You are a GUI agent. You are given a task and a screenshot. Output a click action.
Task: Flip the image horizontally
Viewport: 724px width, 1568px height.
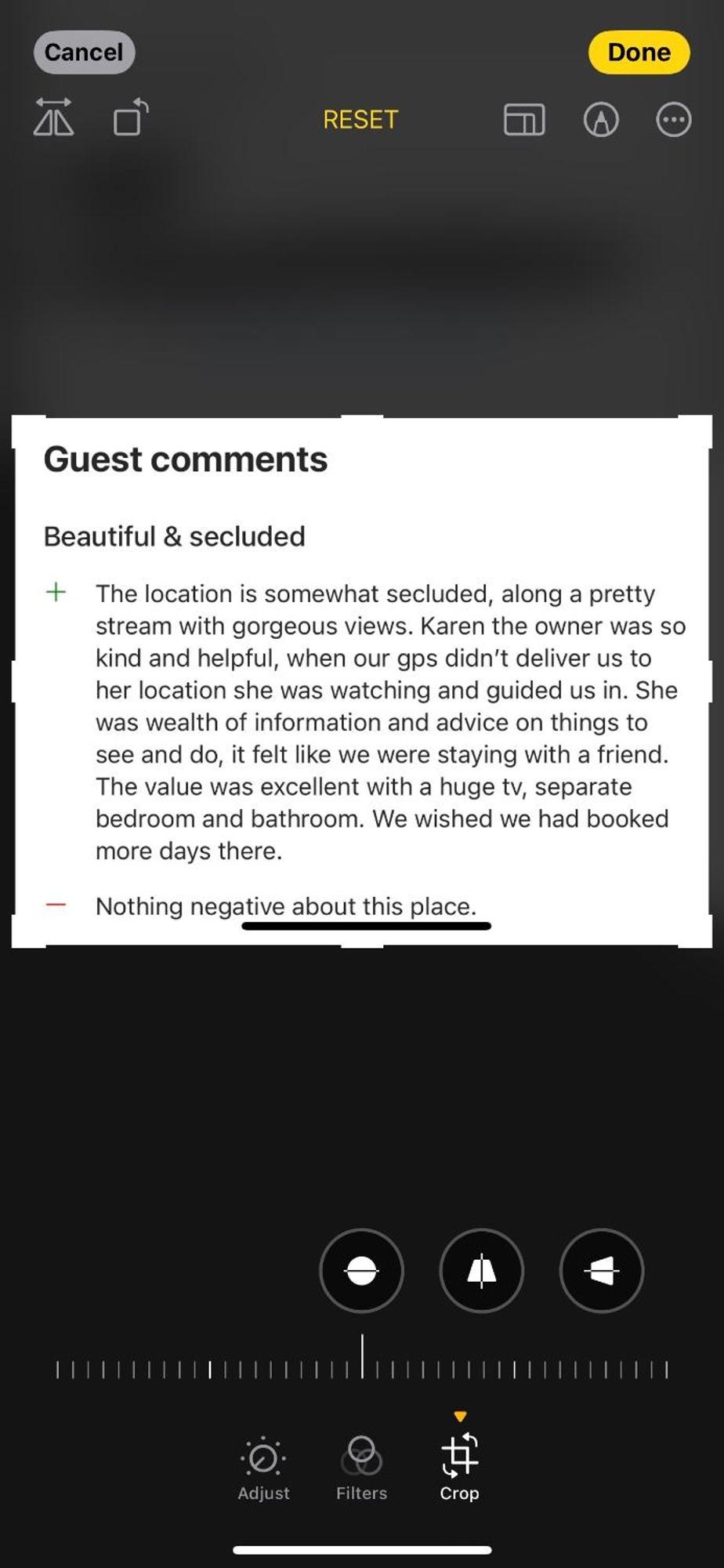coord(54,118)
